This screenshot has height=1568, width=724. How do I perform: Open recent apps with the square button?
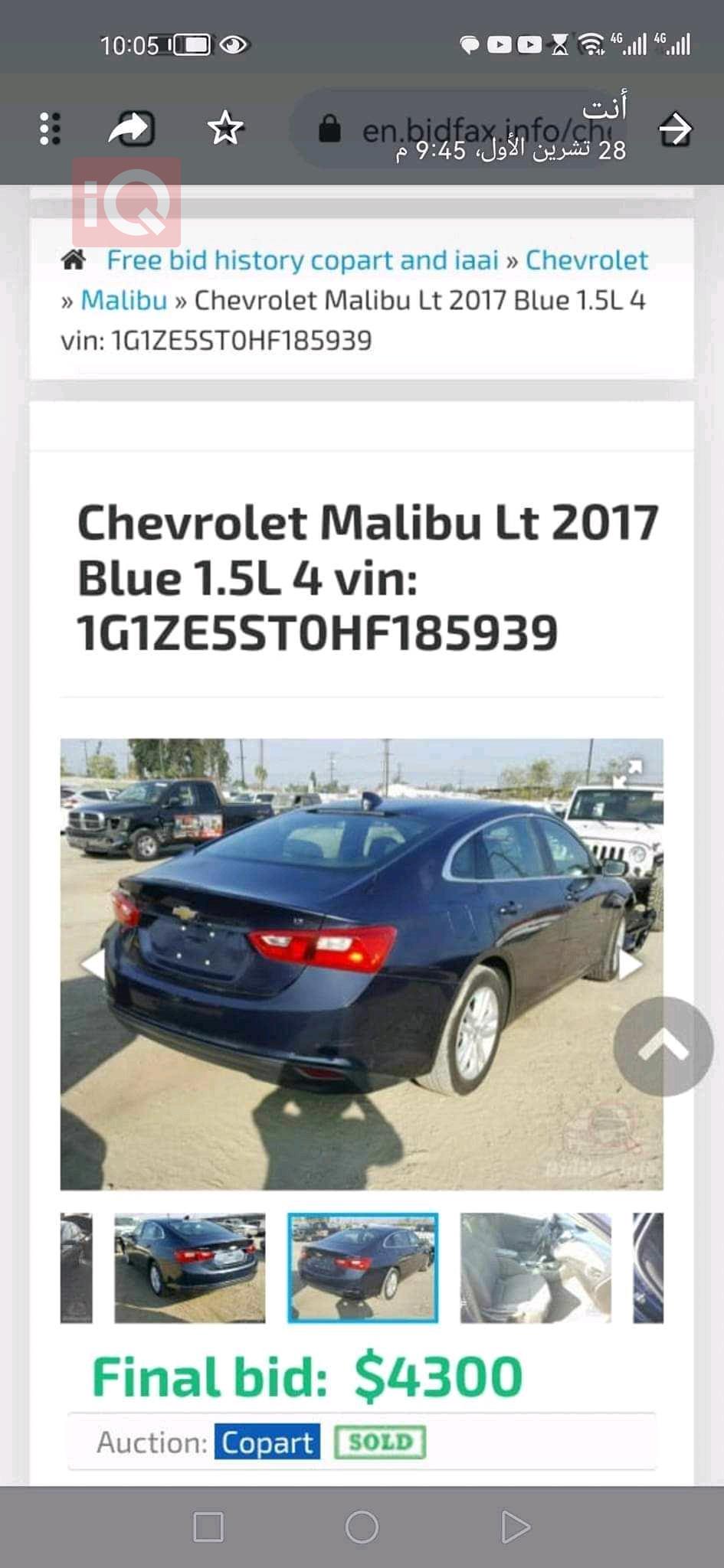pyautogui.click(x=208, y=1527)
